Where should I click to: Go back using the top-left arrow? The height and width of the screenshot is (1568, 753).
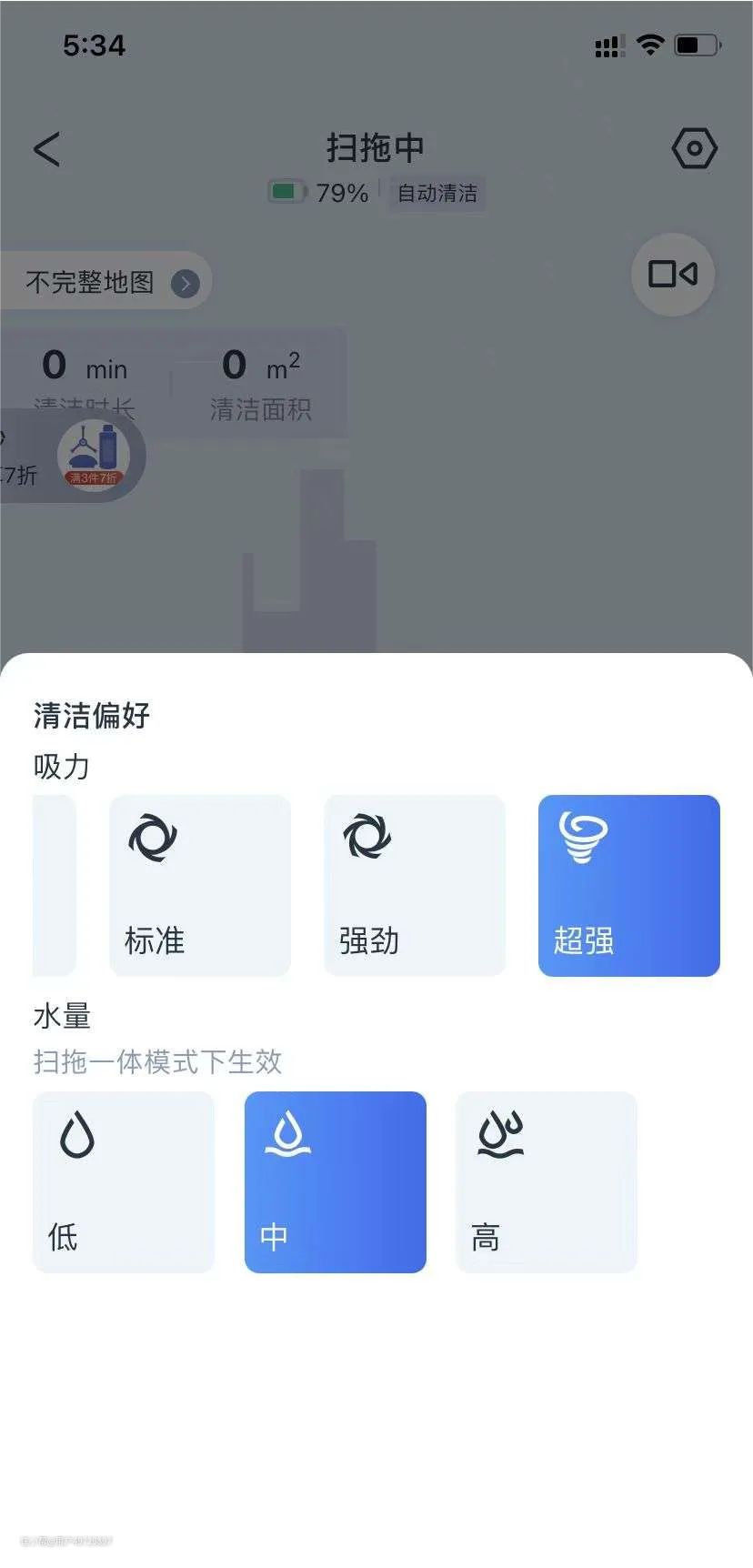(47, 149)
